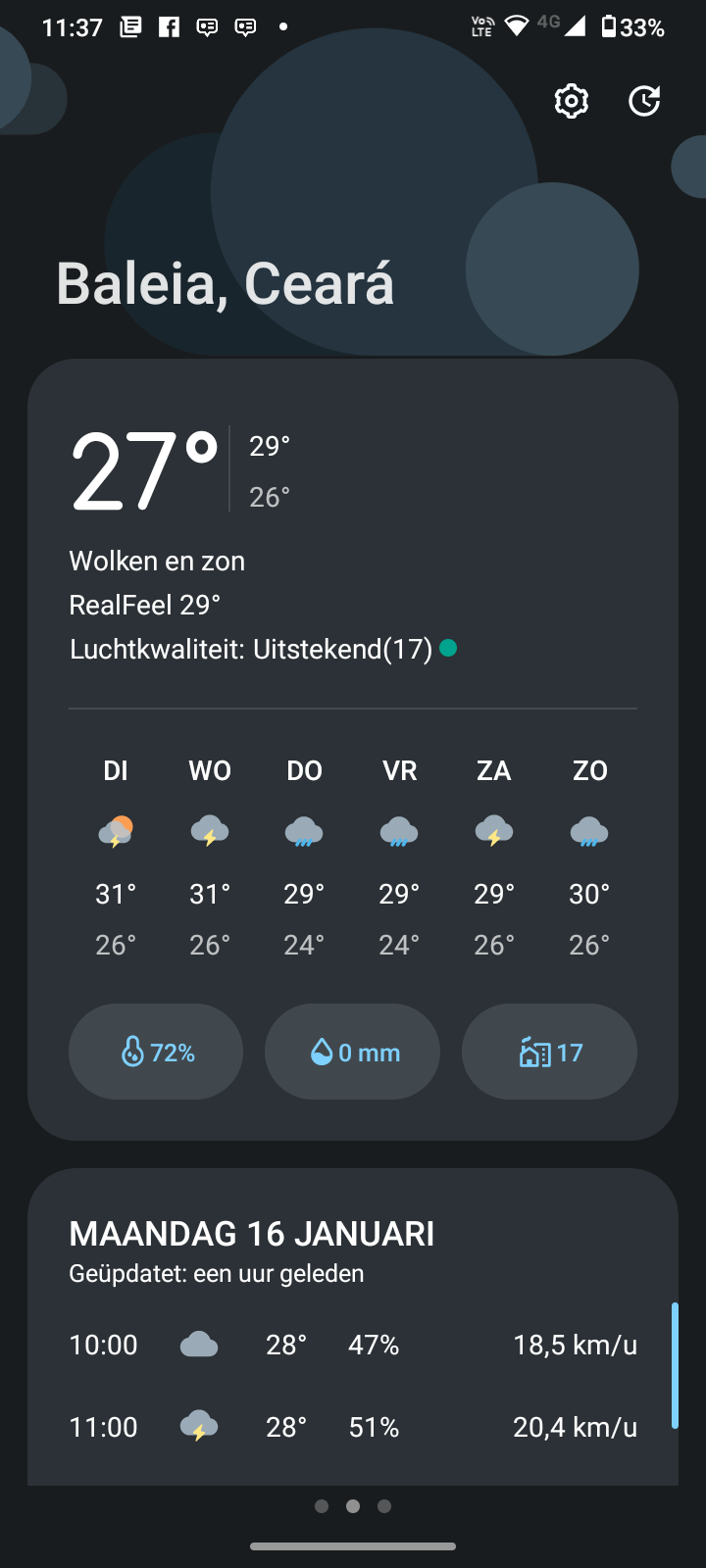This screenshot has height=1568, width=706.
Task: Open the Maandag 16 Januari hourly card
Action: click(252, 1235)
